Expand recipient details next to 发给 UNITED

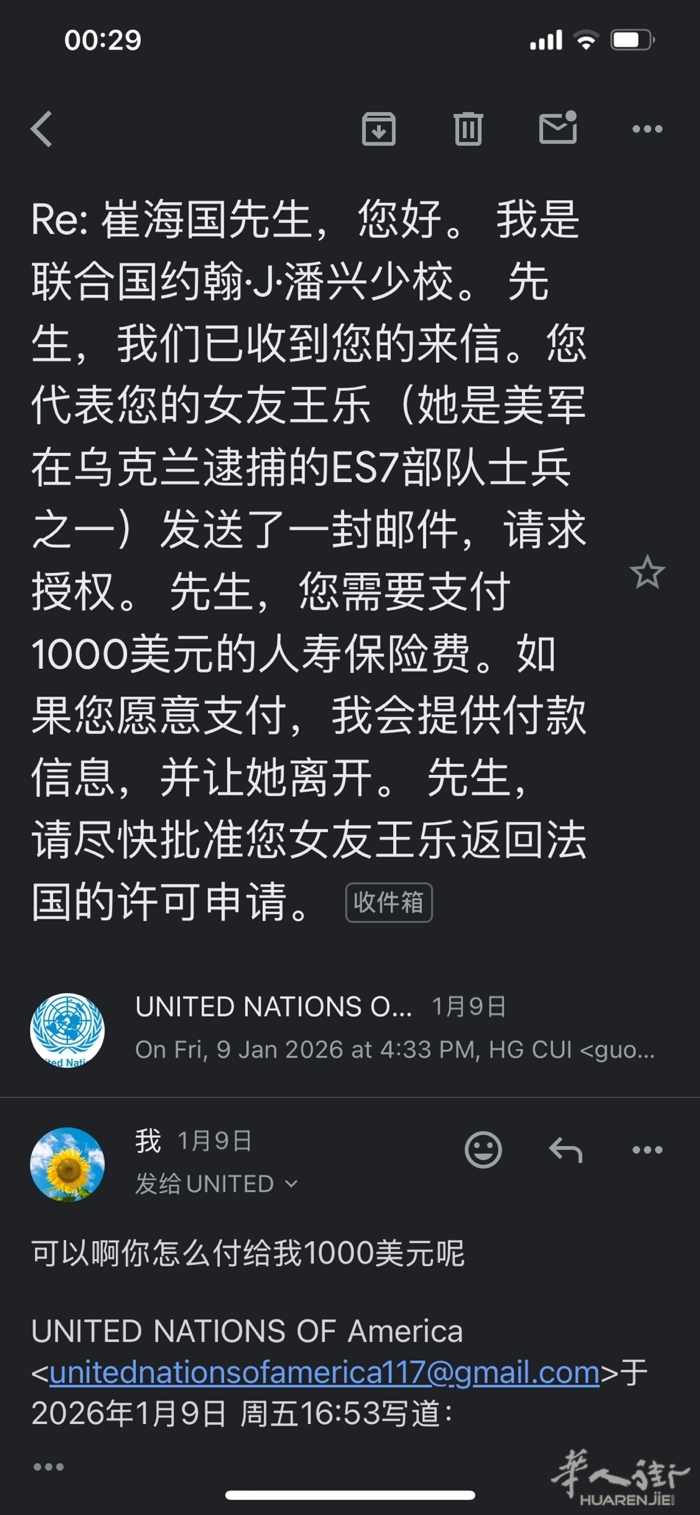[x=291, y=1184]
